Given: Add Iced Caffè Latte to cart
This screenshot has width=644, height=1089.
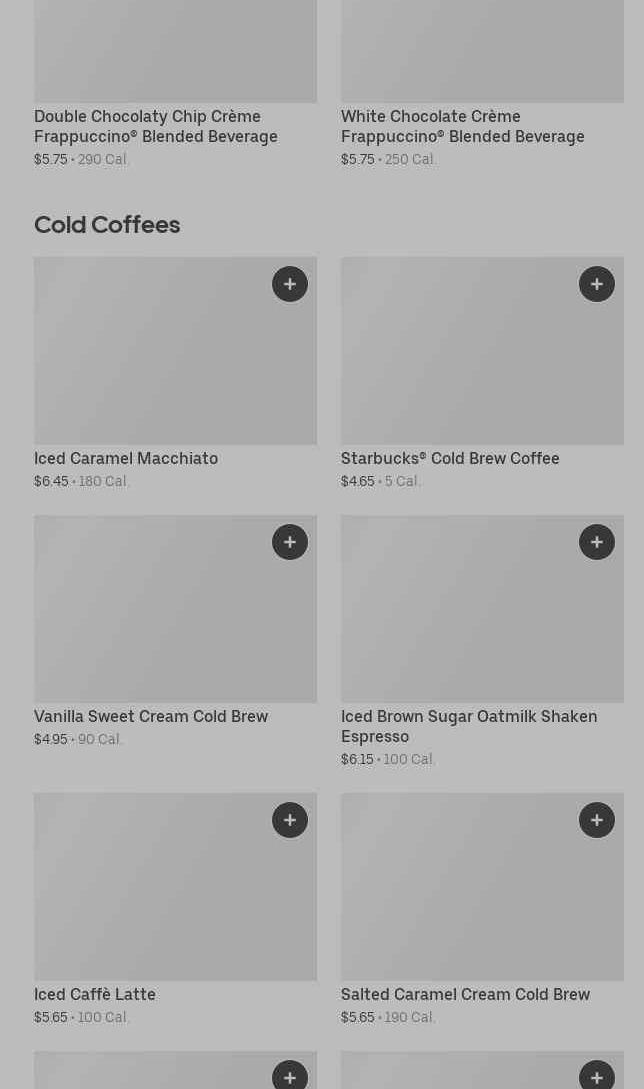Looking at the screenshot, I should pos(290,820).
